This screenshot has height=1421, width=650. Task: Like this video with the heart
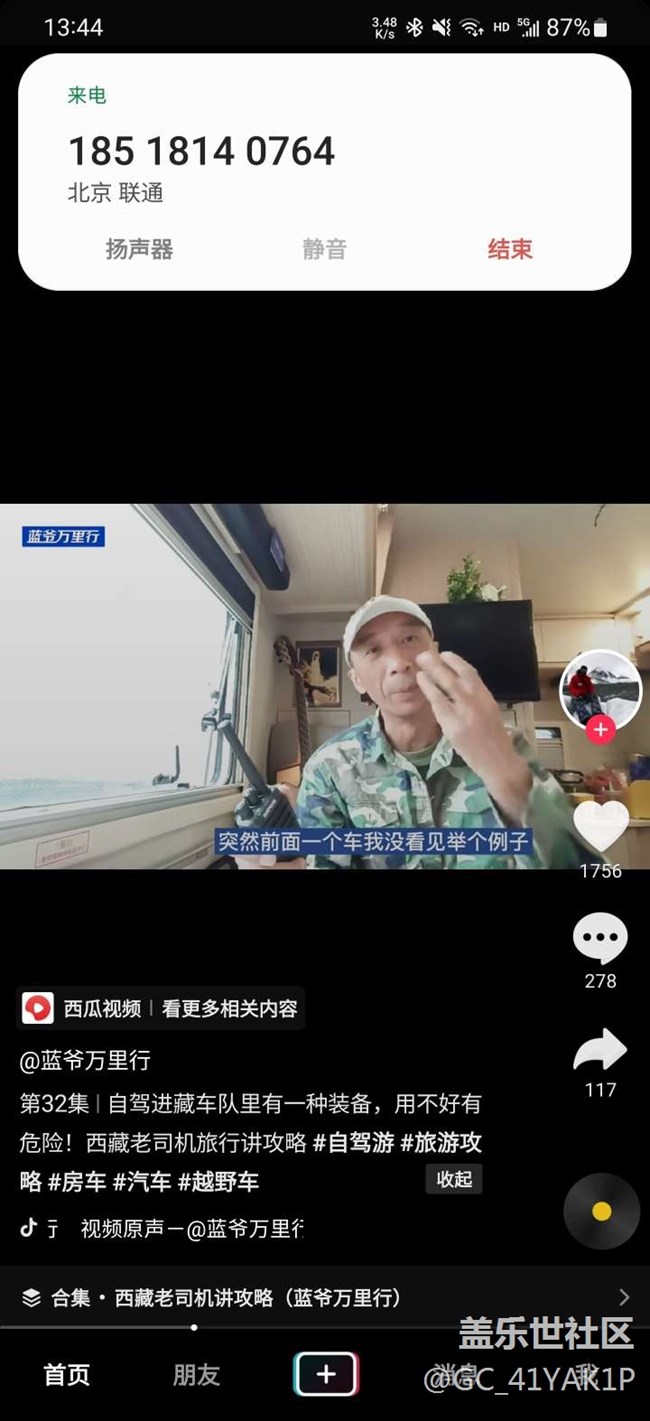pyautogui.click(x=600, y=826)
